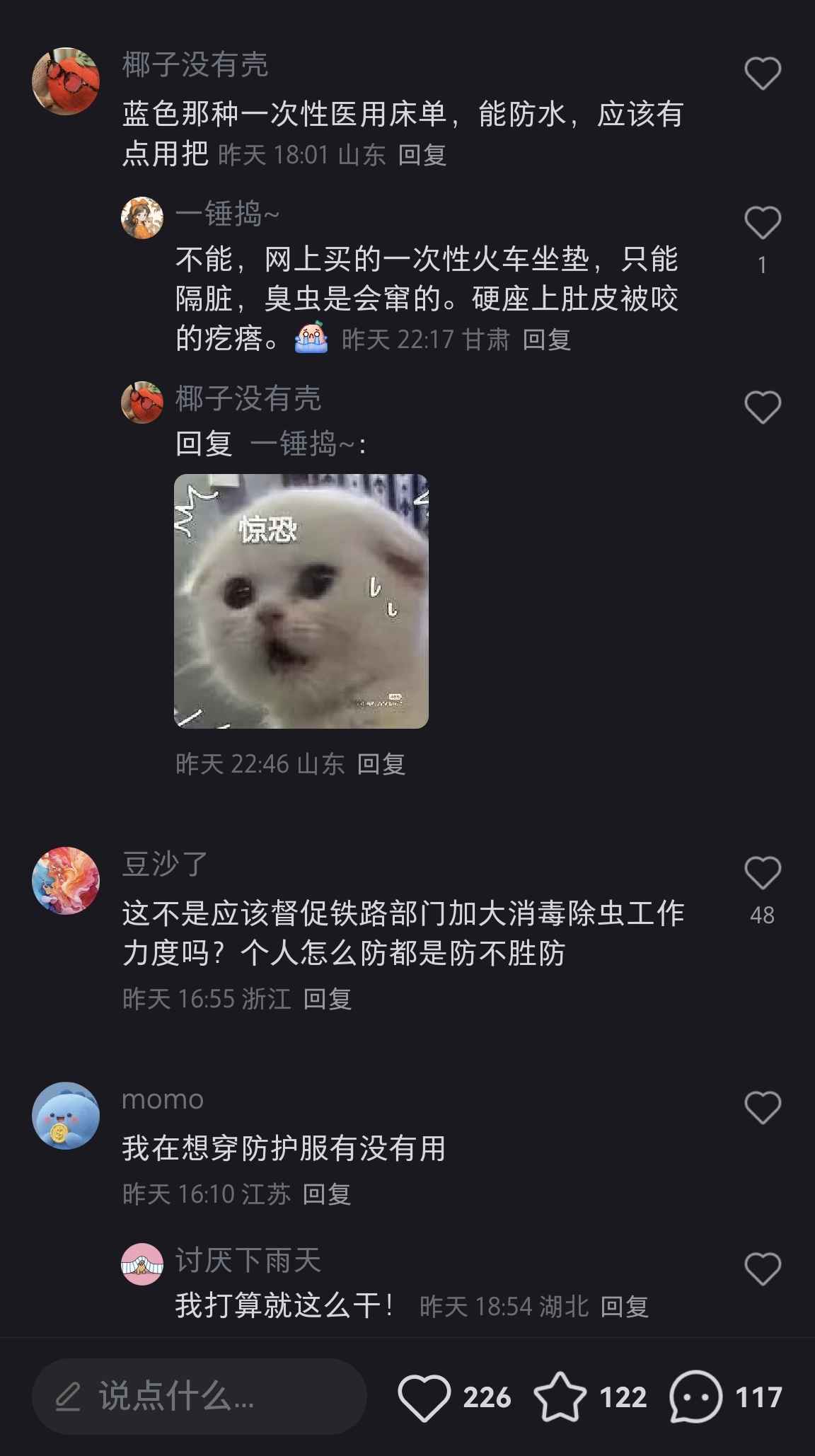Viewport: 815px width, 1456px height.
Task: Open 豆沙了's profile avatar
Action: pyautogui.click(x=66, y=881)
